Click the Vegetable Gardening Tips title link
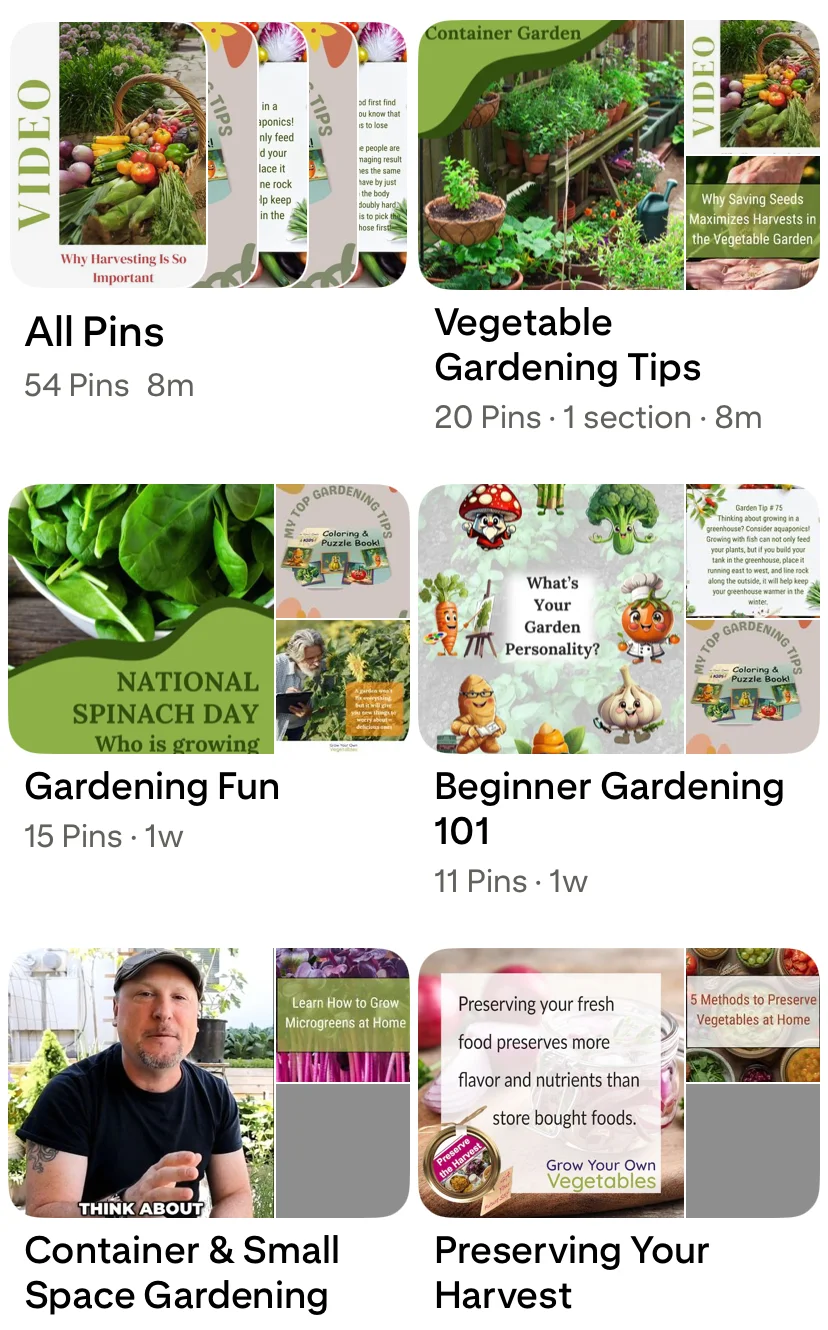The image size is (828, 1330). [567, 344]
